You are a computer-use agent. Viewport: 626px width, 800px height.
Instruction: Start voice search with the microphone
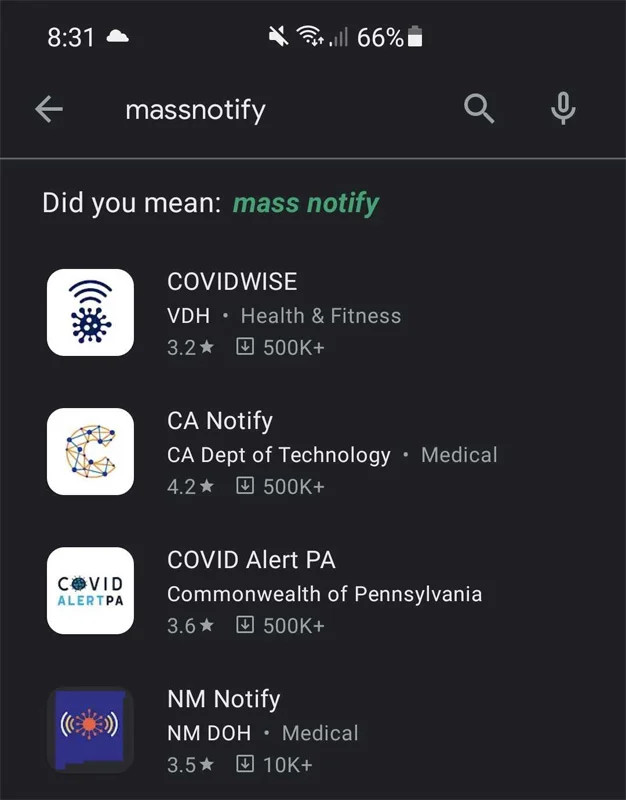(x=563, y=109)
